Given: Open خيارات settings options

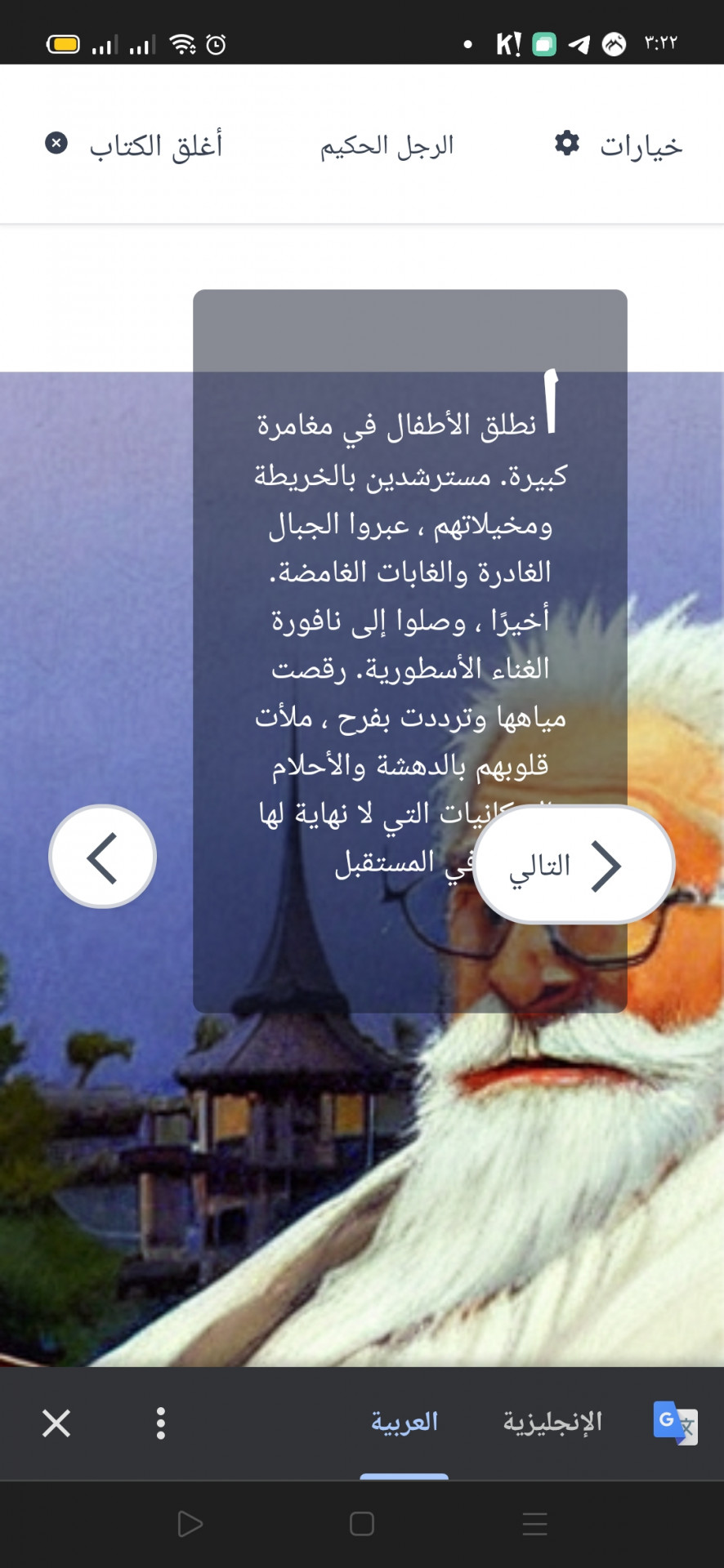Looking at the screenshot, I should coord(619,145).
